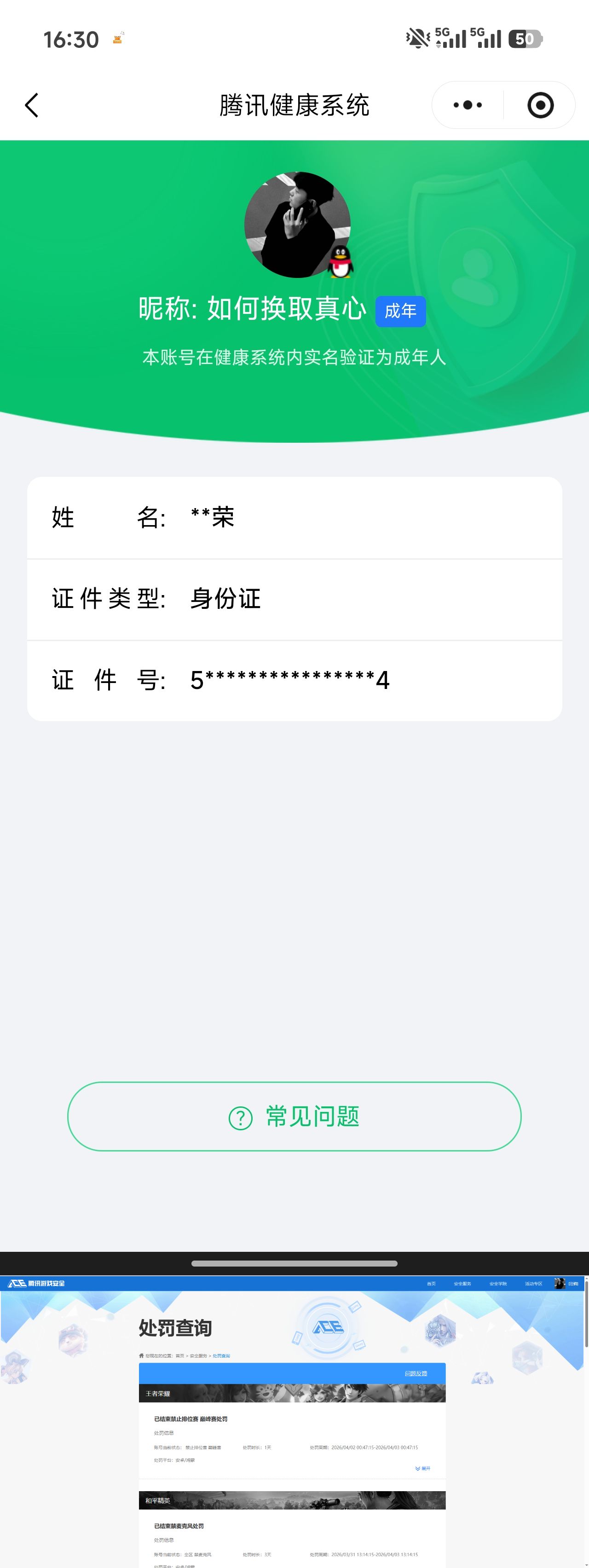Open 活动专区 from the navigation menu
The width and height of the screenshot is (589, 1568).
click(x=534, y=1283)
